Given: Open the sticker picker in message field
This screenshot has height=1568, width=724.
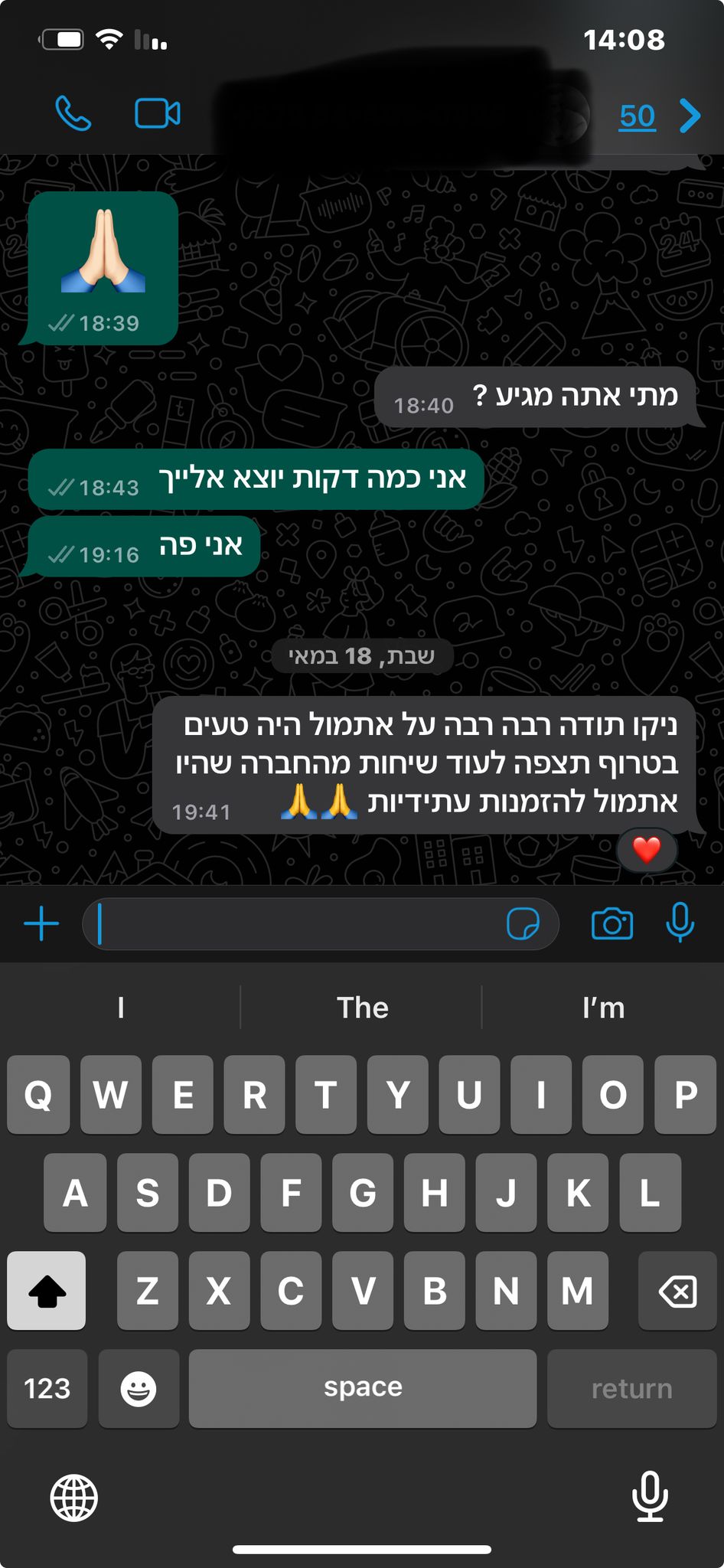Looking at the screenshot, I should click(x=523, y=924).
